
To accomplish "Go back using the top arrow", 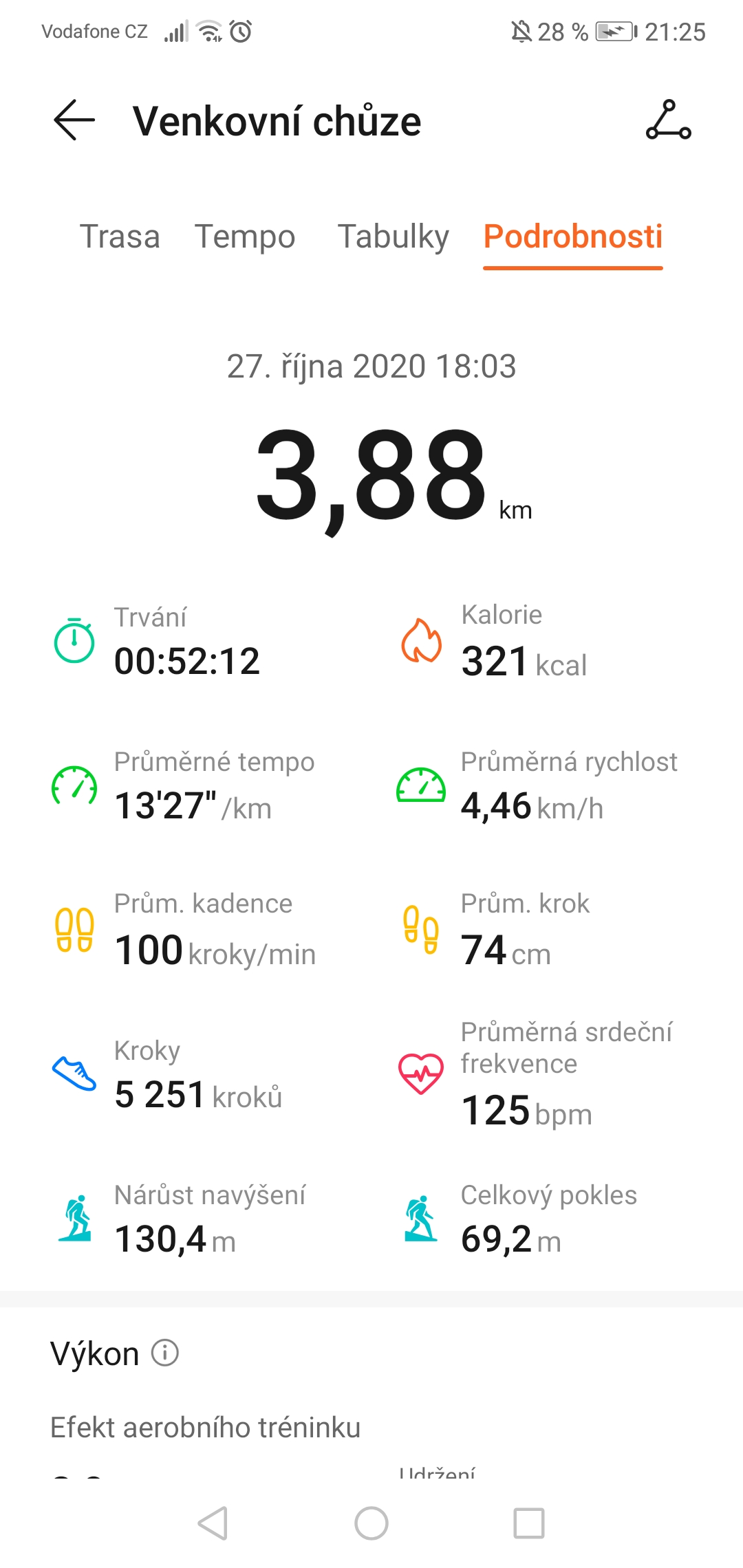I will click(74, 120).
